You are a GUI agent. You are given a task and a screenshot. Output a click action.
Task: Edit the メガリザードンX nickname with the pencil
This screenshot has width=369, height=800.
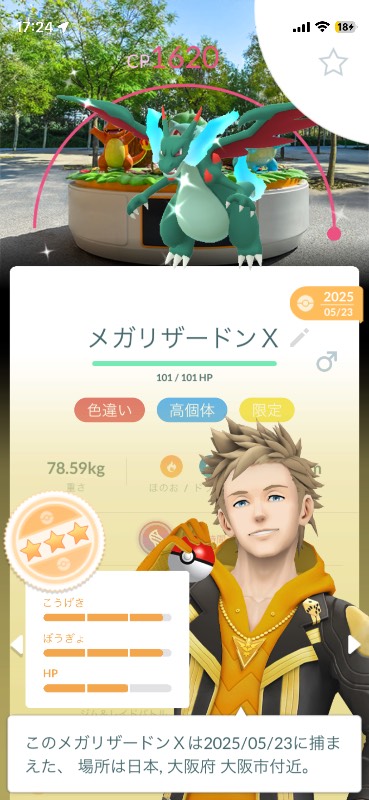300,338
